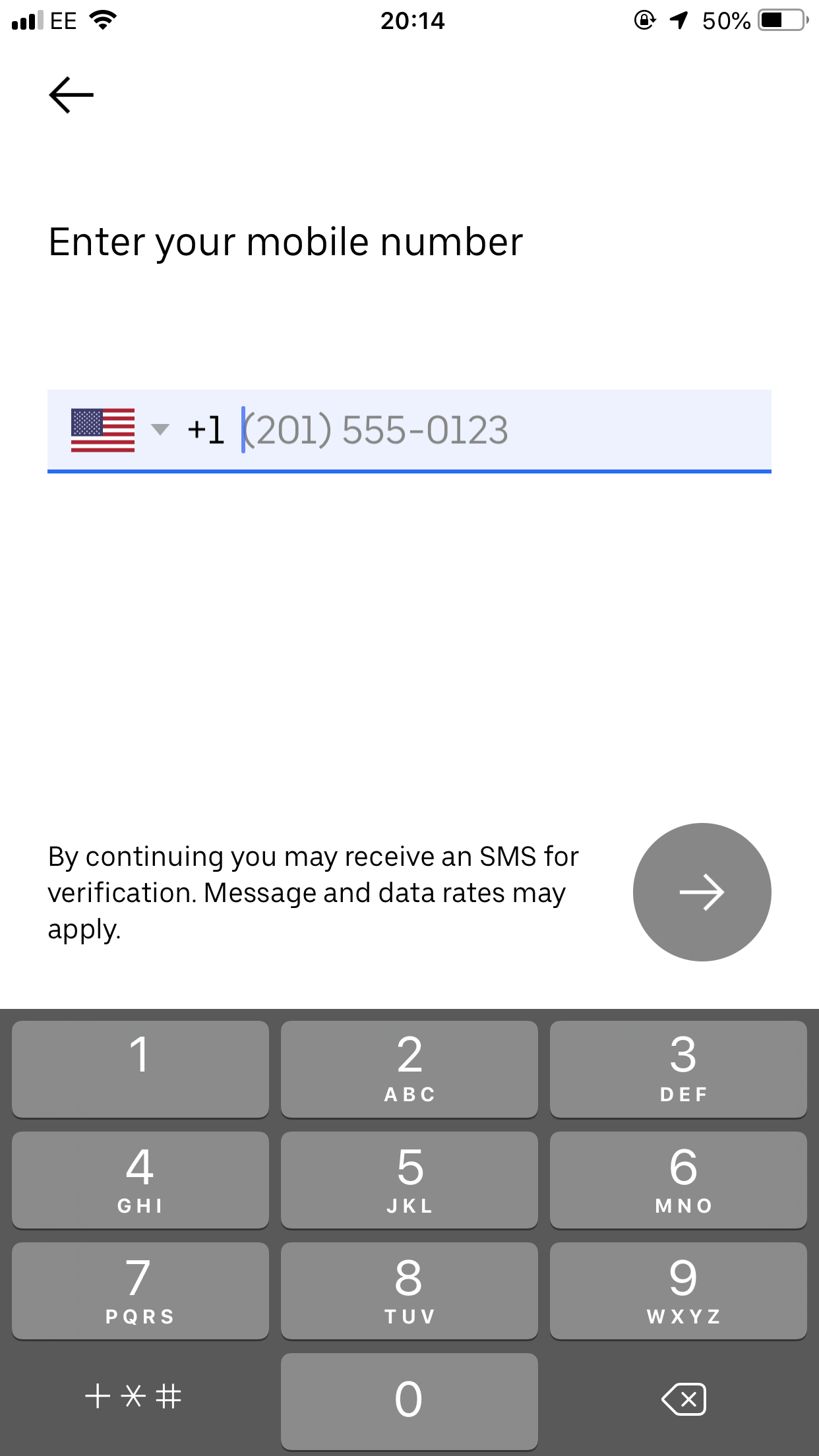Focus the mobile number input field
The image size is (819, 1456).
pos(501,431)
